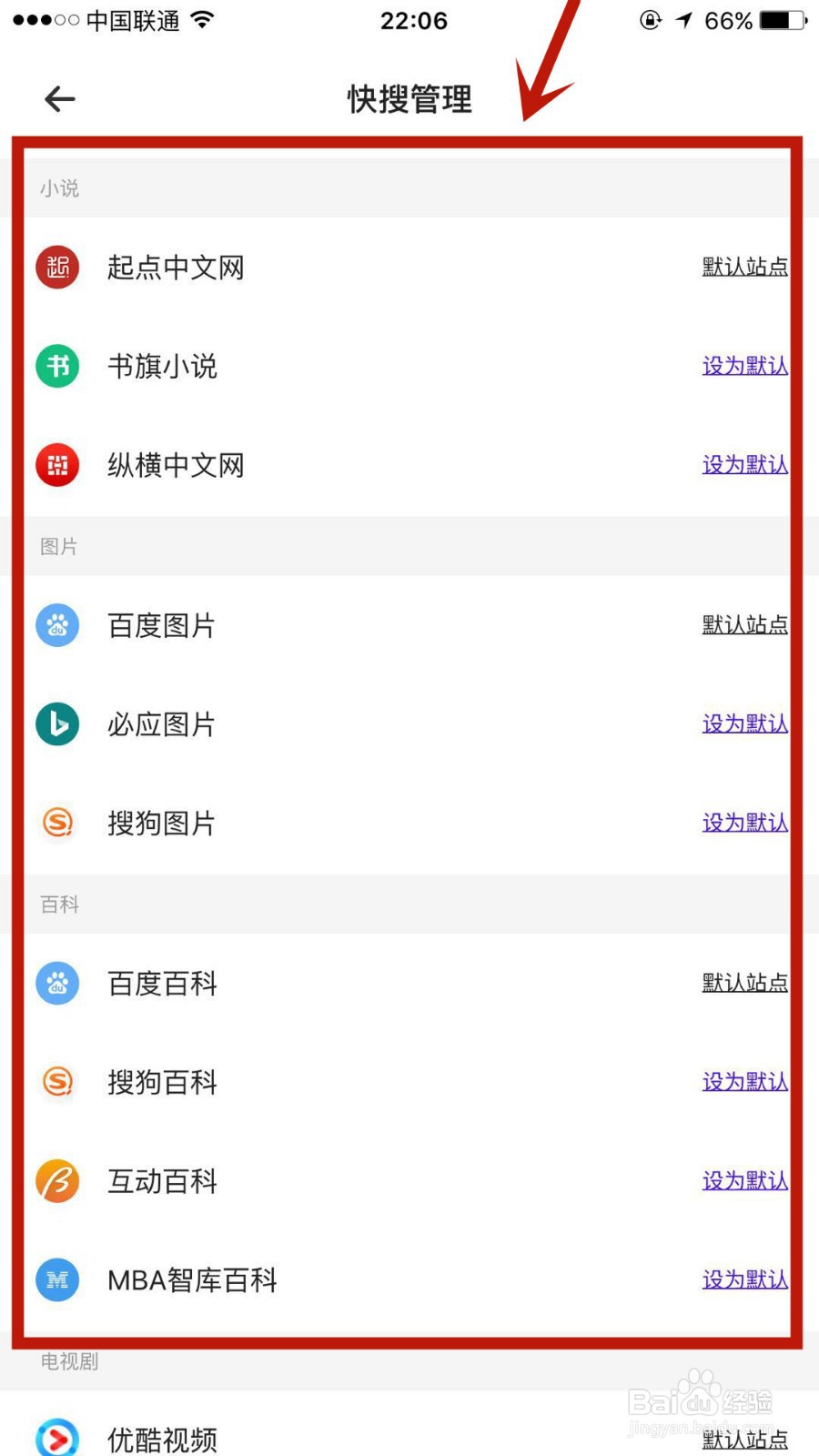819x1456 pixels.
Task: Tap 默认站点 next to 百度百科
Action: click(744, 983)
